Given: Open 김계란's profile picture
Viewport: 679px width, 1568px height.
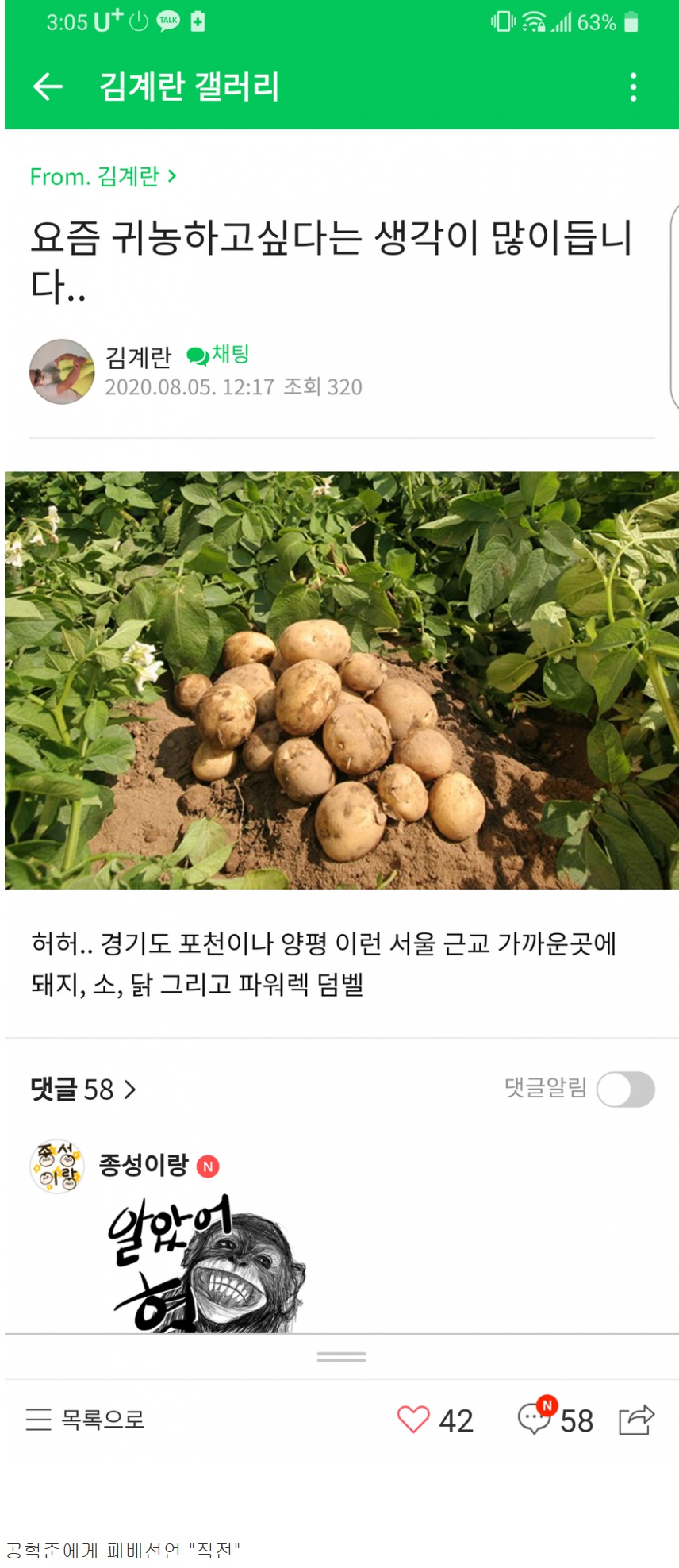Looking at the screenshot, I should 62,371.
